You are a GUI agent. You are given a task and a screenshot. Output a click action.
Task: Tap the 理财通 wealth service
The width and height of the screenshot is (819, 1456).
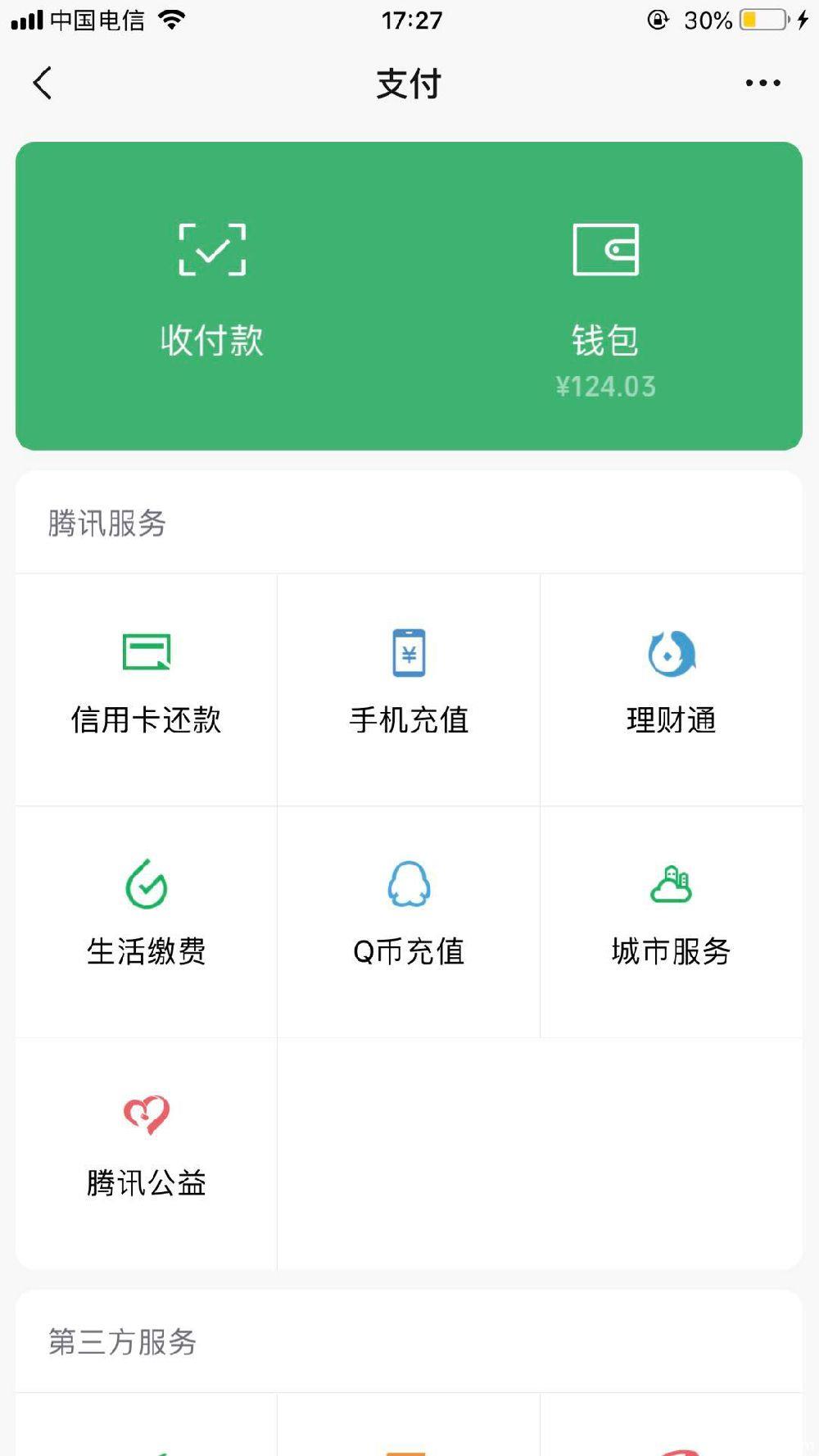[x=672, y=689]
